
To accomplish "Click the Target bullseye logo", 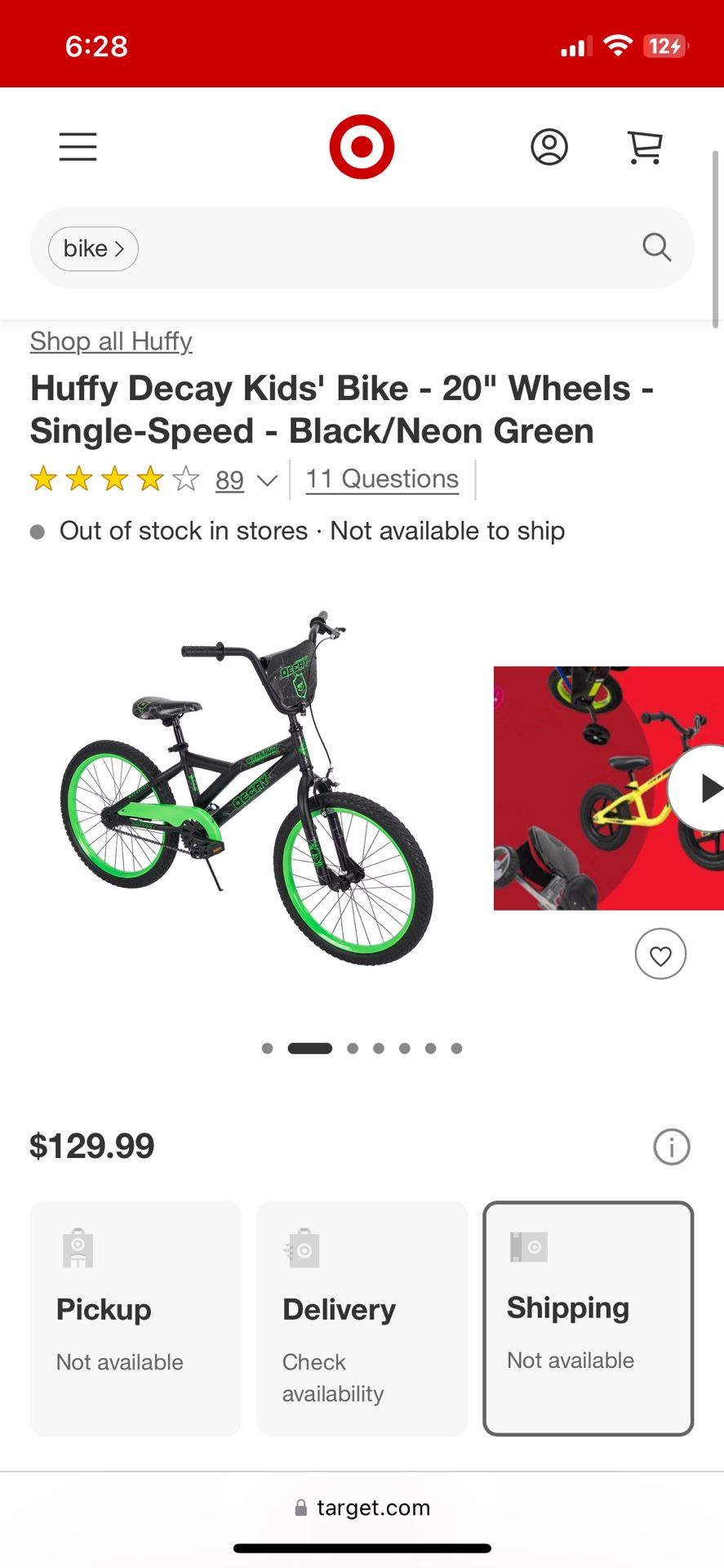I will pyautogui.click(x=362, y=145).
